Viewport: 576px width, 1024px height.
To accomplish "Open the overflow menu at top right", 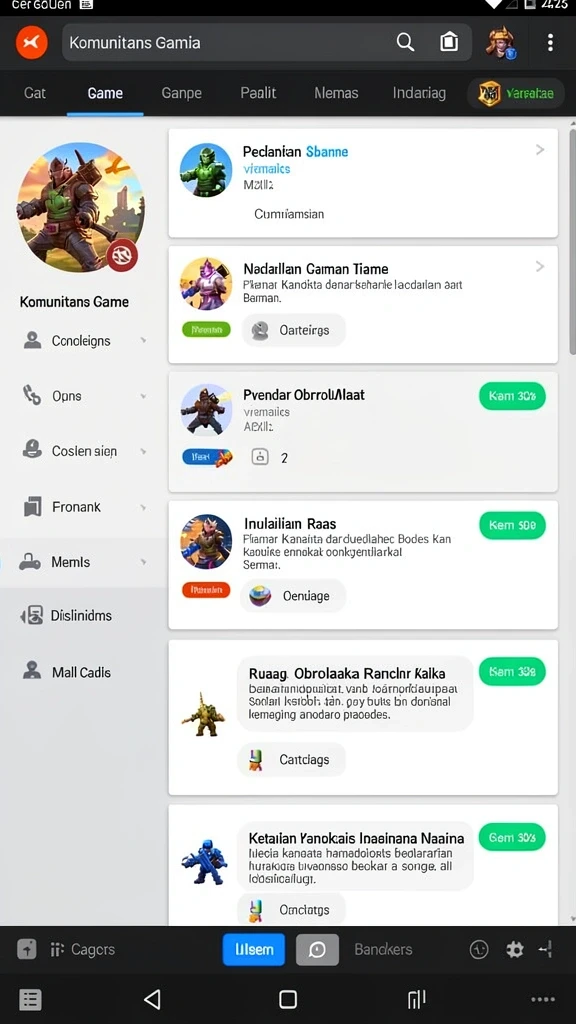I will click(x=550, y=43).
